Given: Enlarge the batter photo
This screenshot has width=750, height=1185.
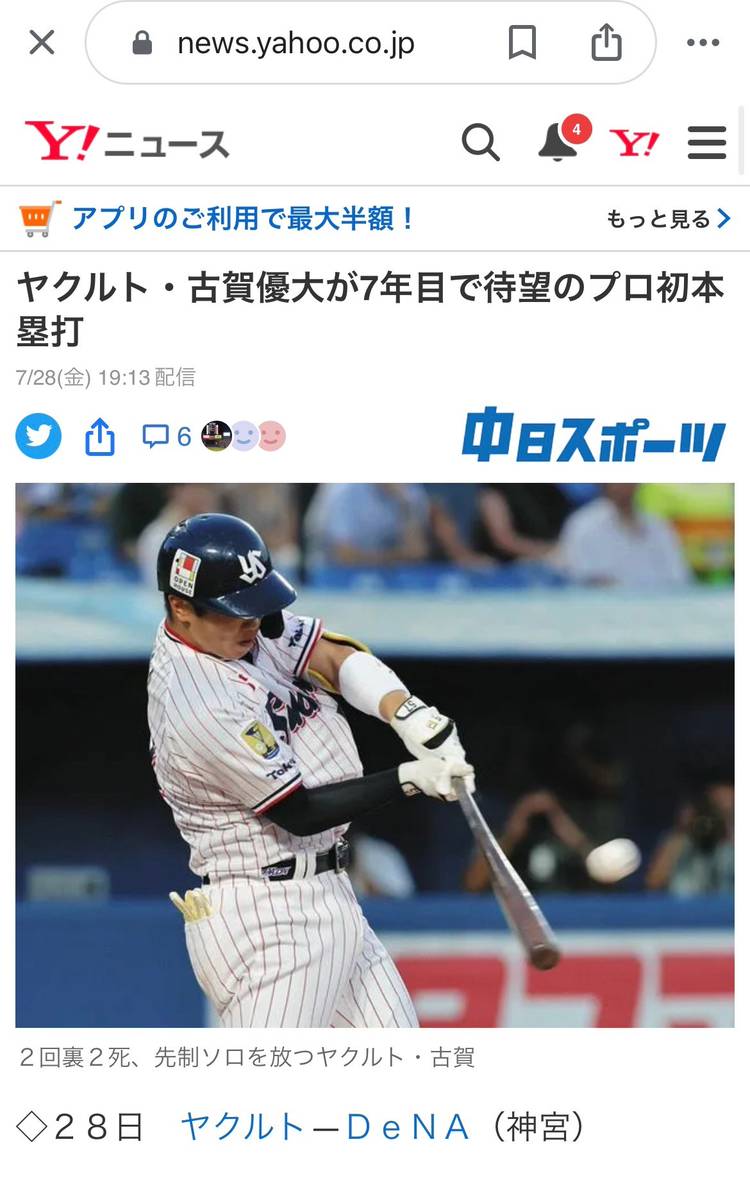Looking at the screenshot, I should (375, 755).
